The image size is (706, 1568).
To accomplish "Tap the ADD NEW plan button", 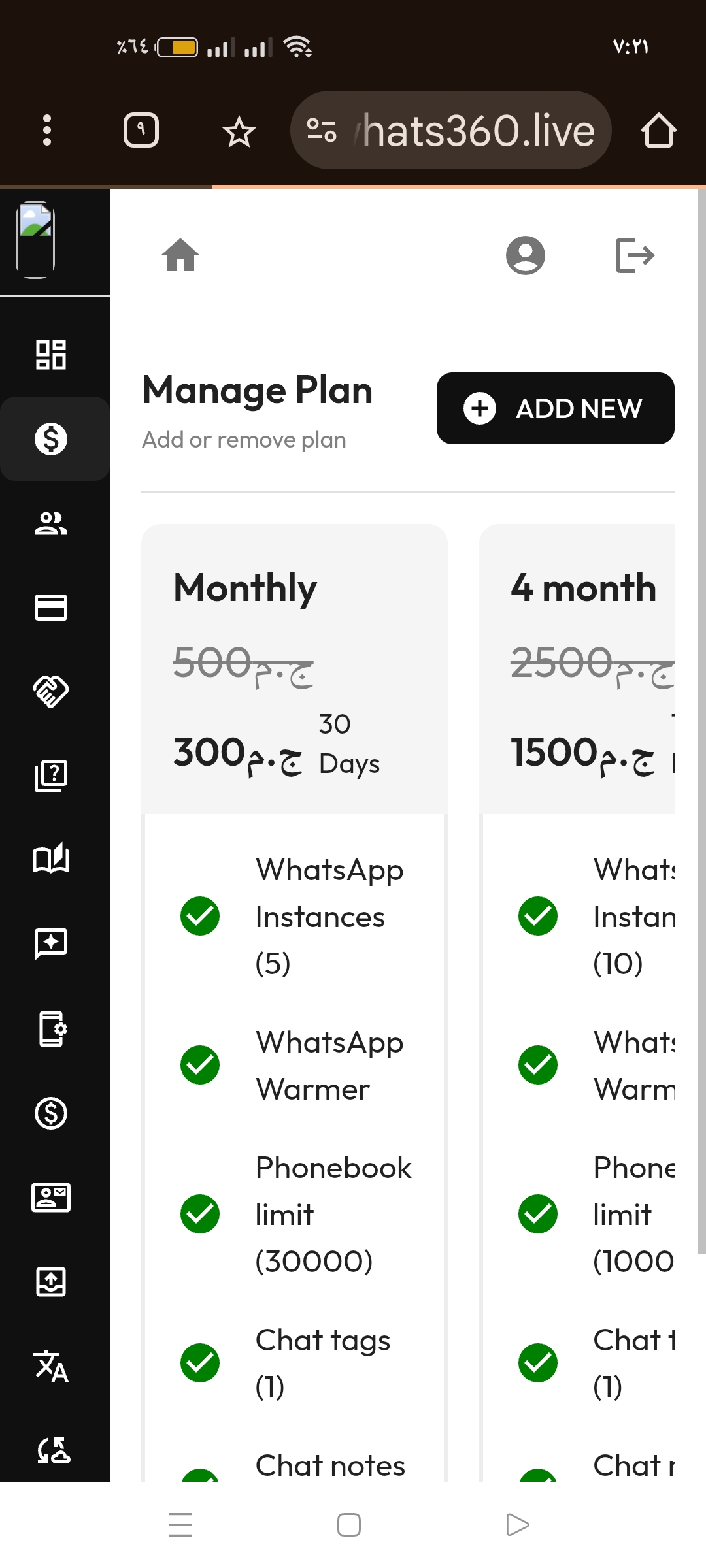I will 555,408.
